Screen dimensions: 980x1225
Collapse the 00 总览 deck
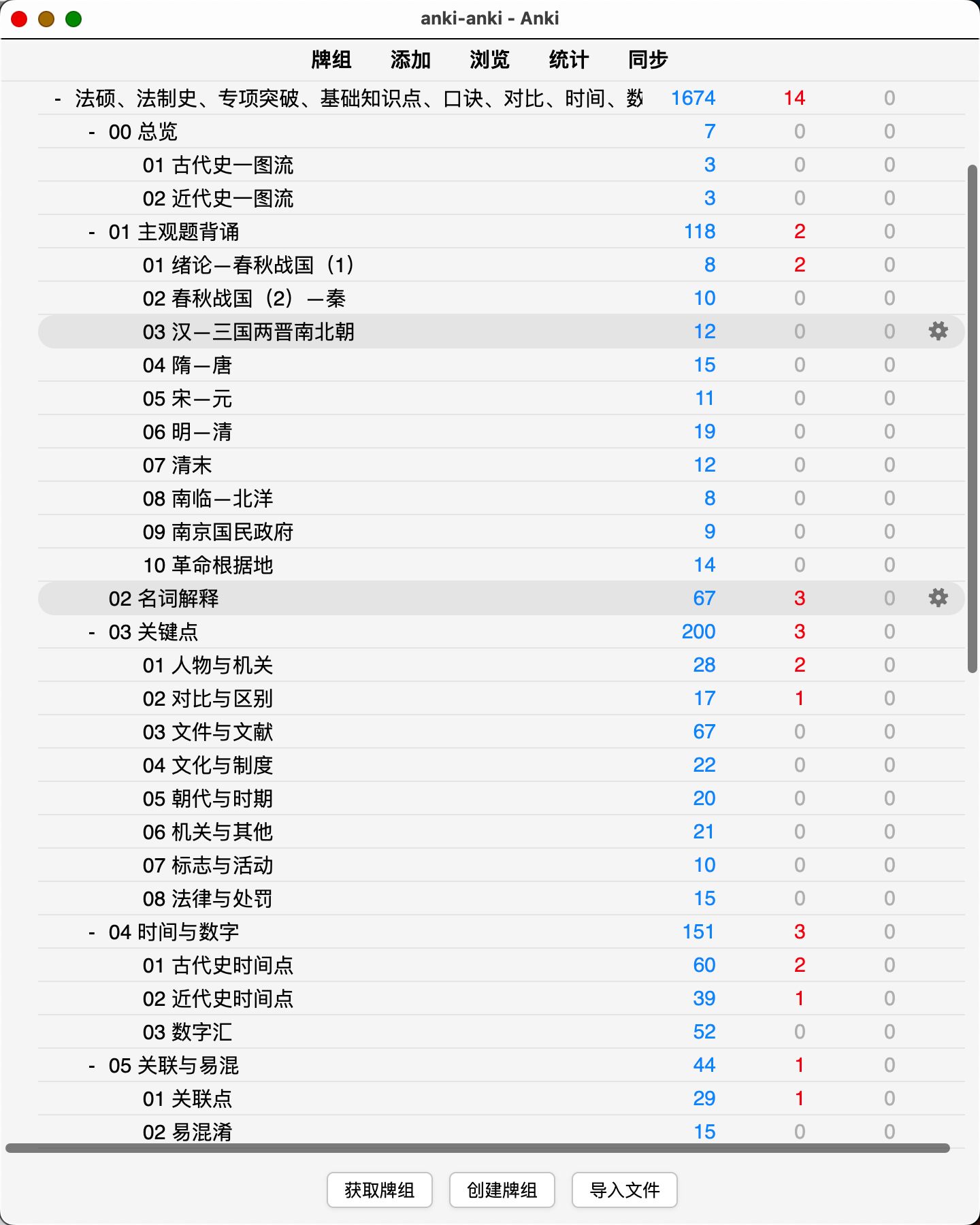point(92,132)
